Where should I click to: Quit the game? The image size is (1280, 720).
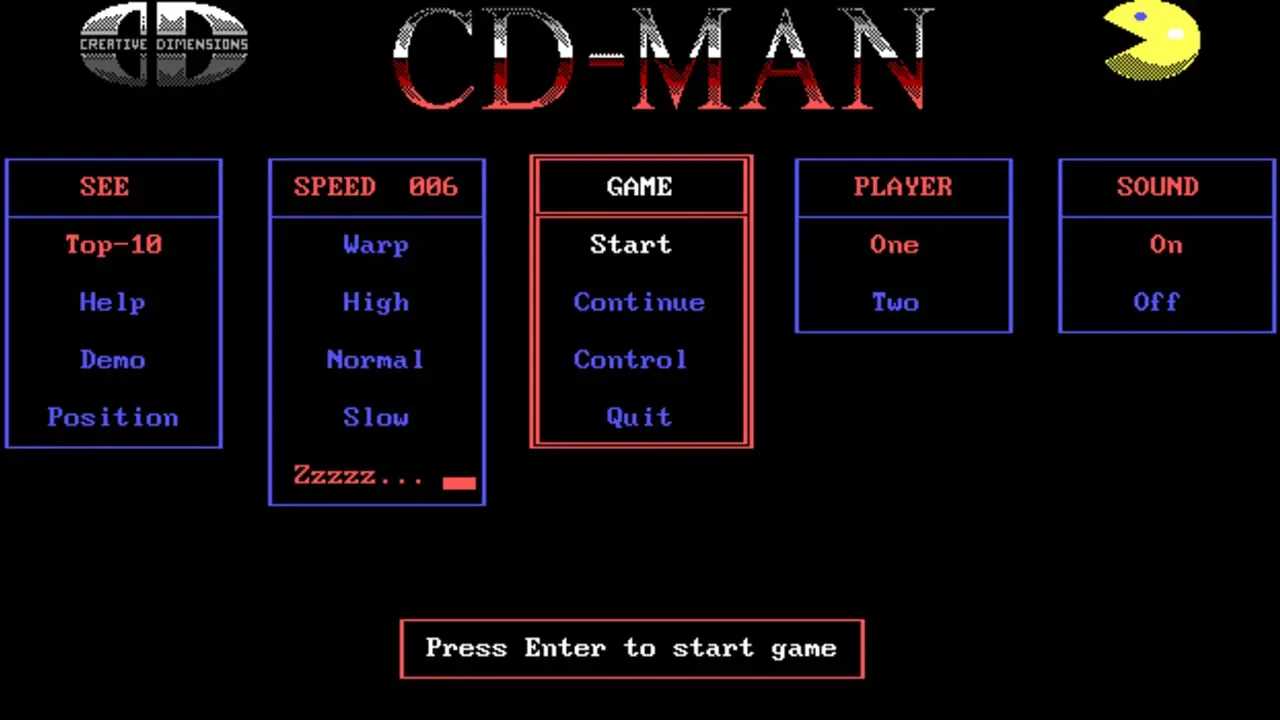639,418
